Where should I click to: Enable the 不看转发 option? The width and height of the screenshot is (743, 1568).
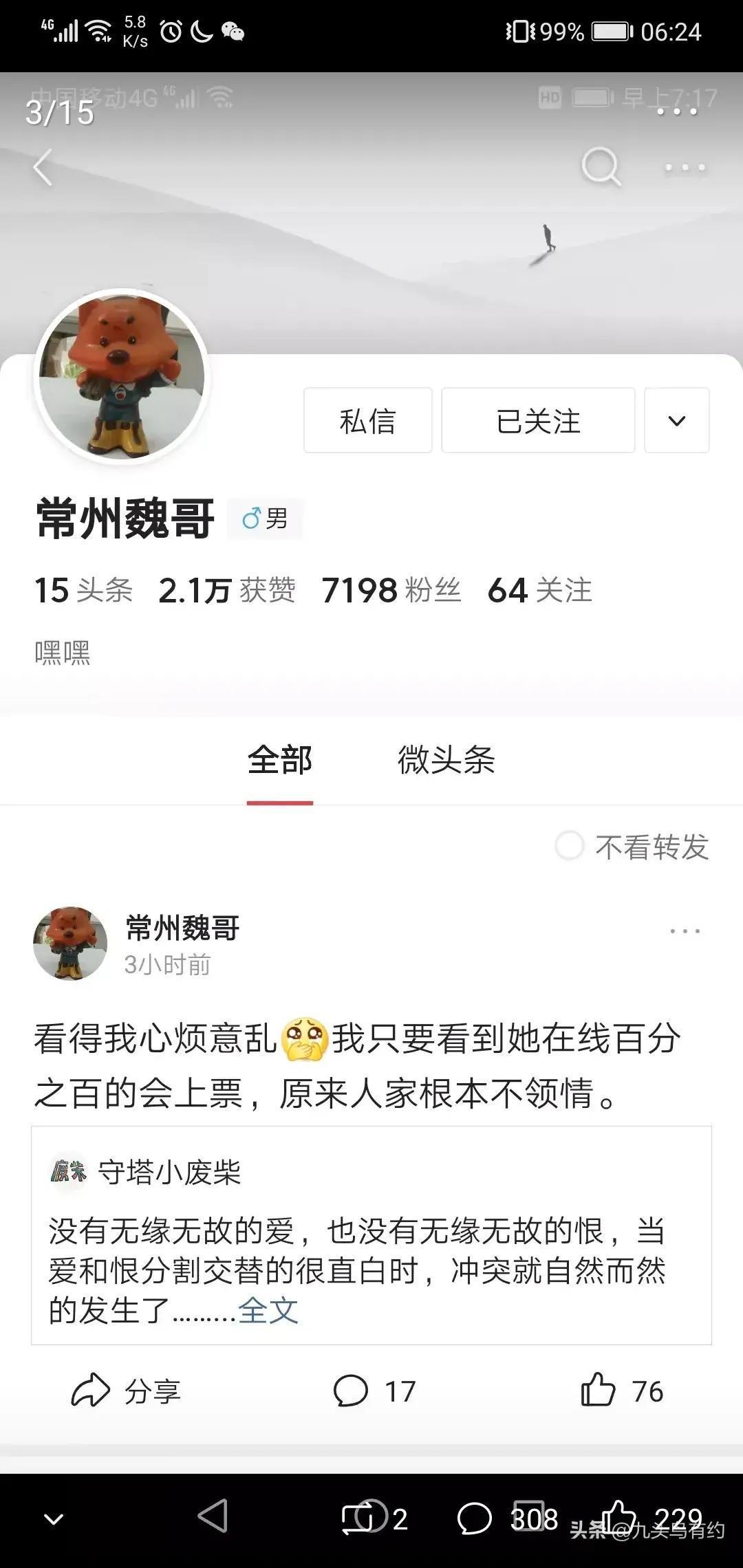click(570, 847)
